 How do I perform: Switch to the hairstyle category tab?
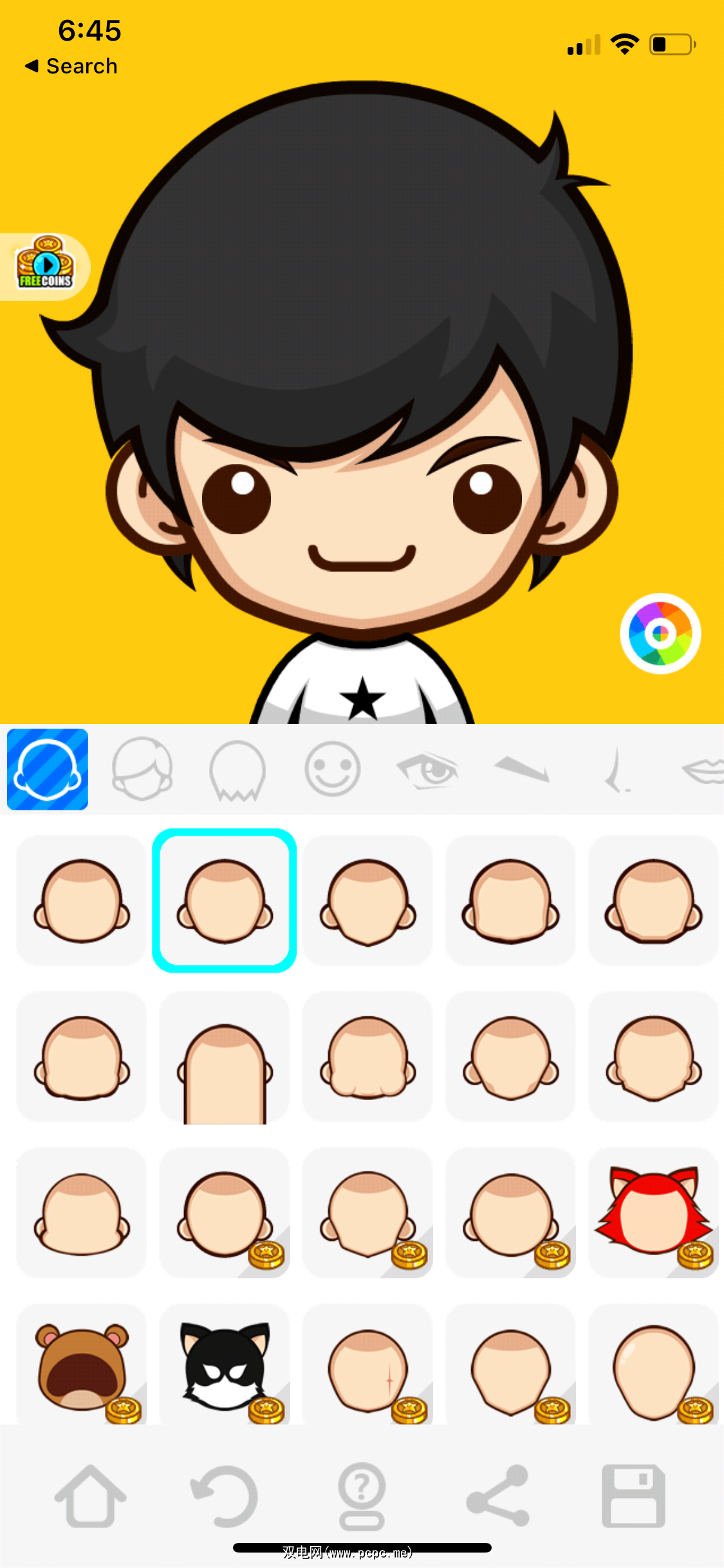(142, 769)
